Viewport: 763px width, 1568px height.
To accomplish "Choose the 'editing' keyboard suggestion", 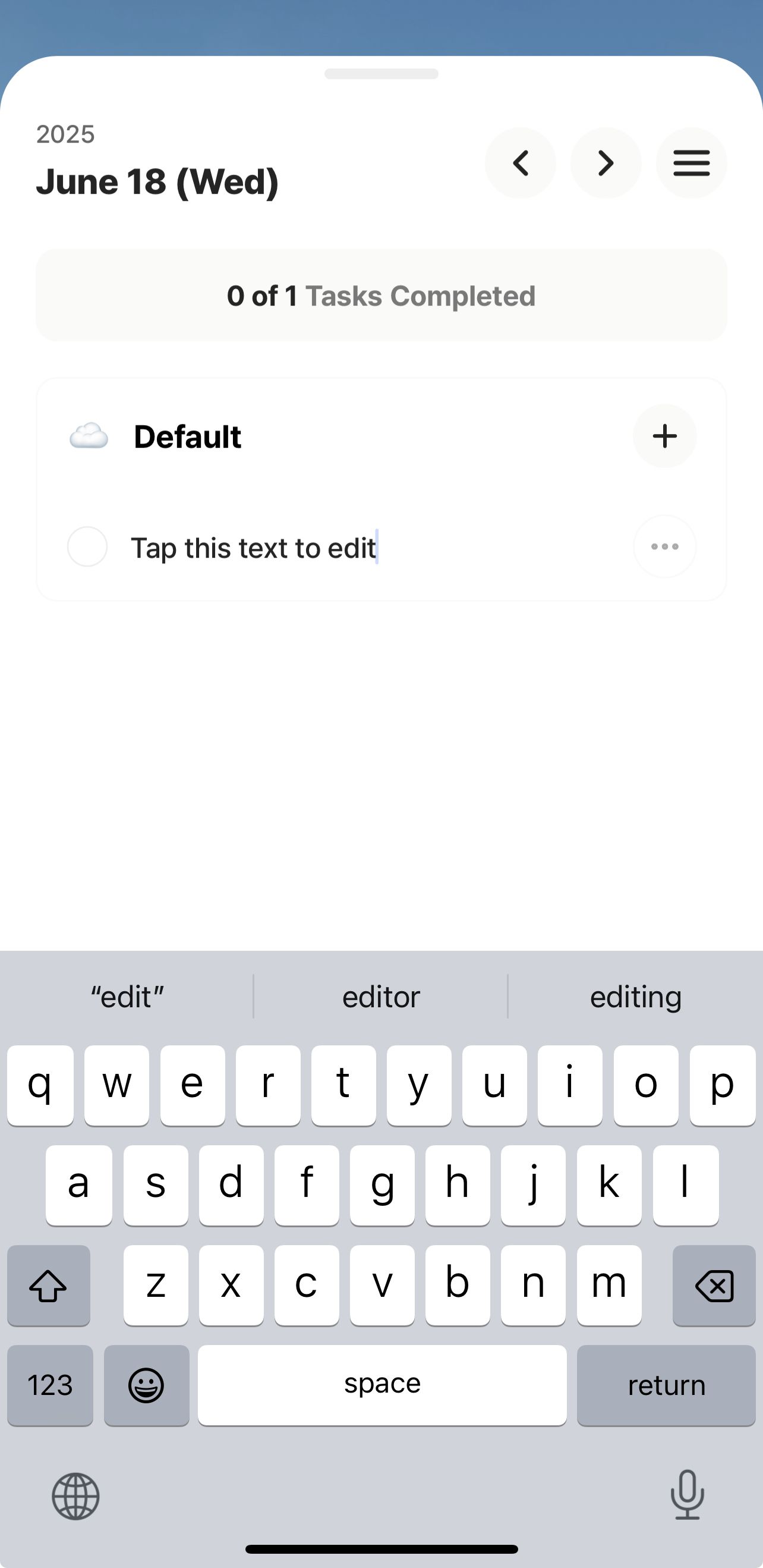I will click(x=635, y=997).
